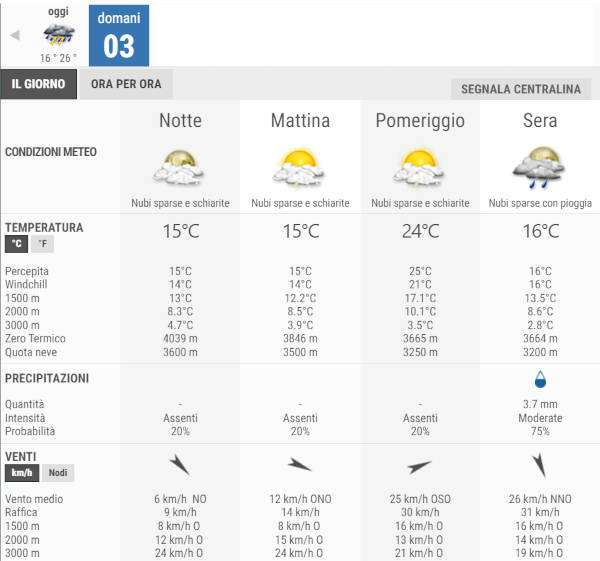Set wind units to km/h

click(22, 472)
